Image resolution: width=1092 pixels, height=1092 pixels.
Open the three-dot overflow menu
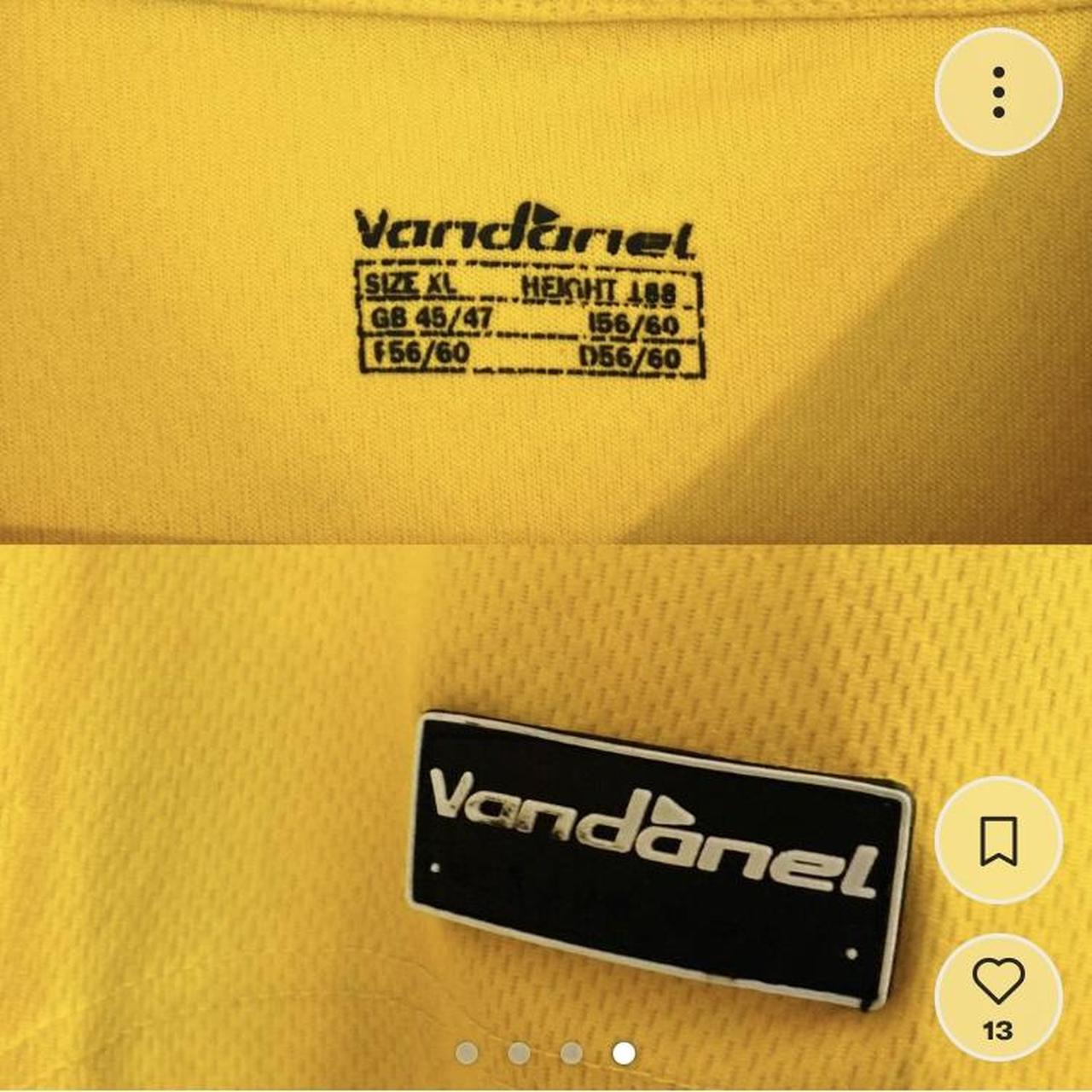click(998, 91)
